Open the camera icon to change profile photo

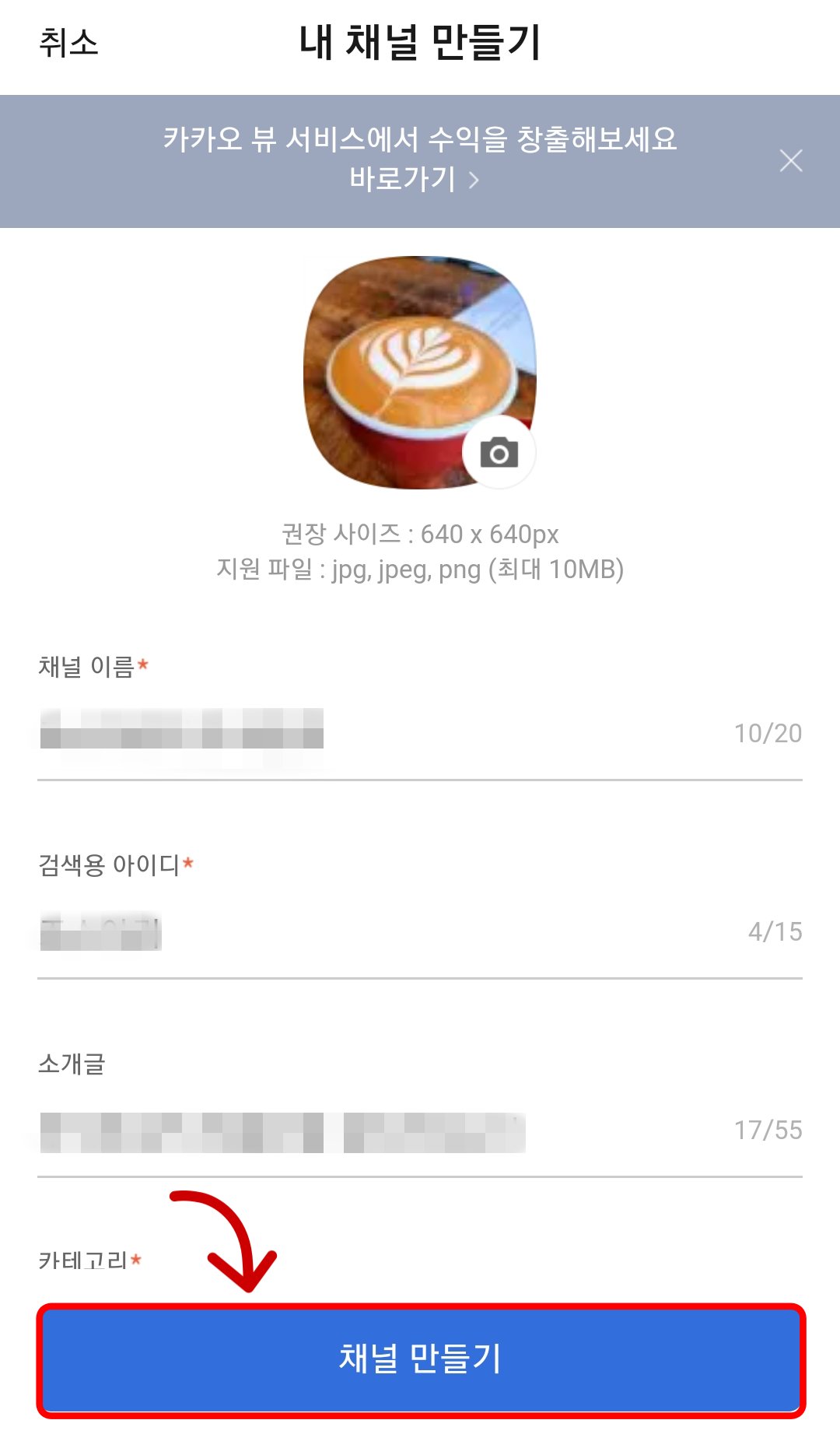502,452
